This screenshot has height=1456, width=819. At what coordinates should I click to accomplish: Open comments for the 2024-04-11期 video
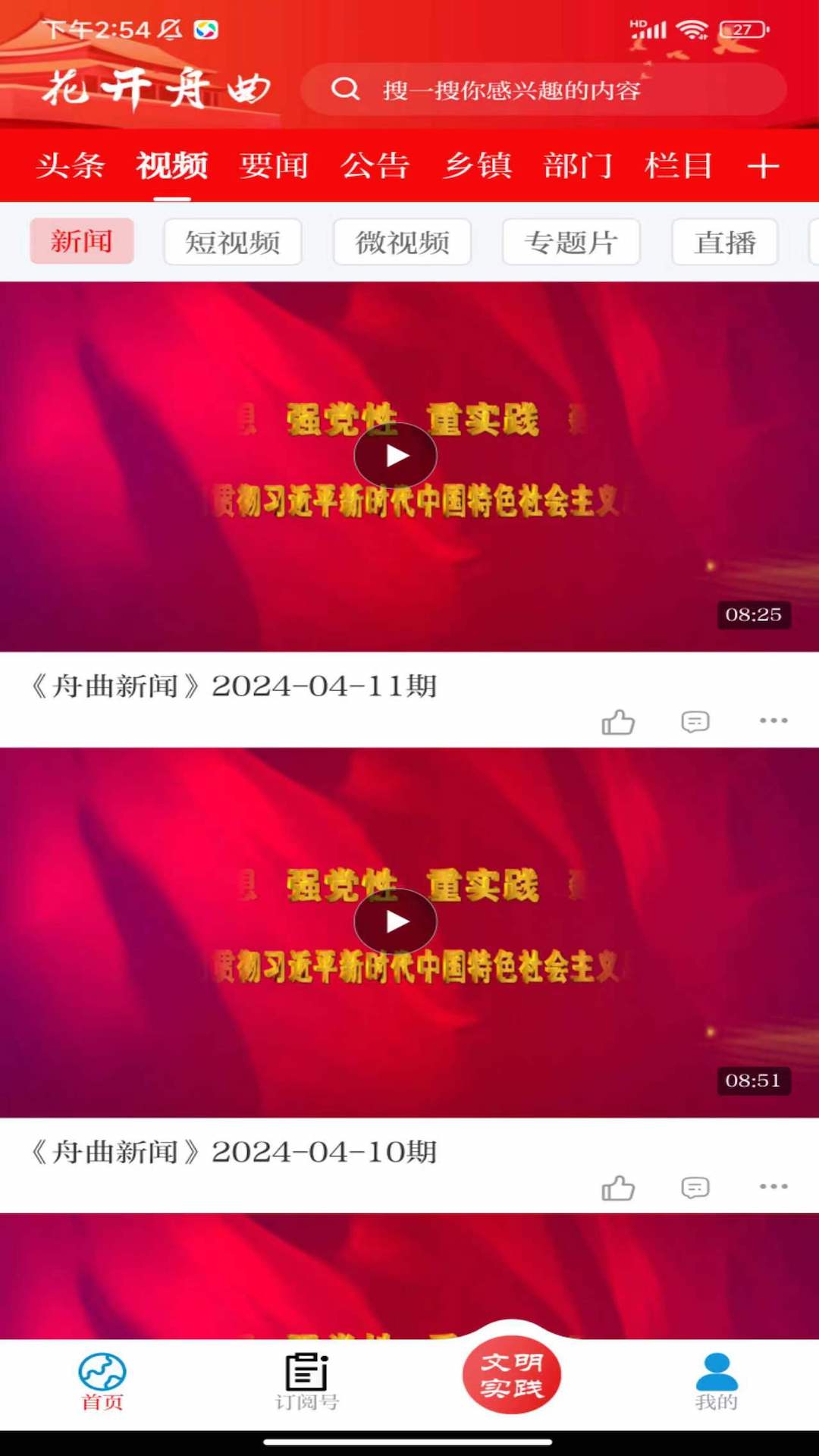click(x=695, y=721)
